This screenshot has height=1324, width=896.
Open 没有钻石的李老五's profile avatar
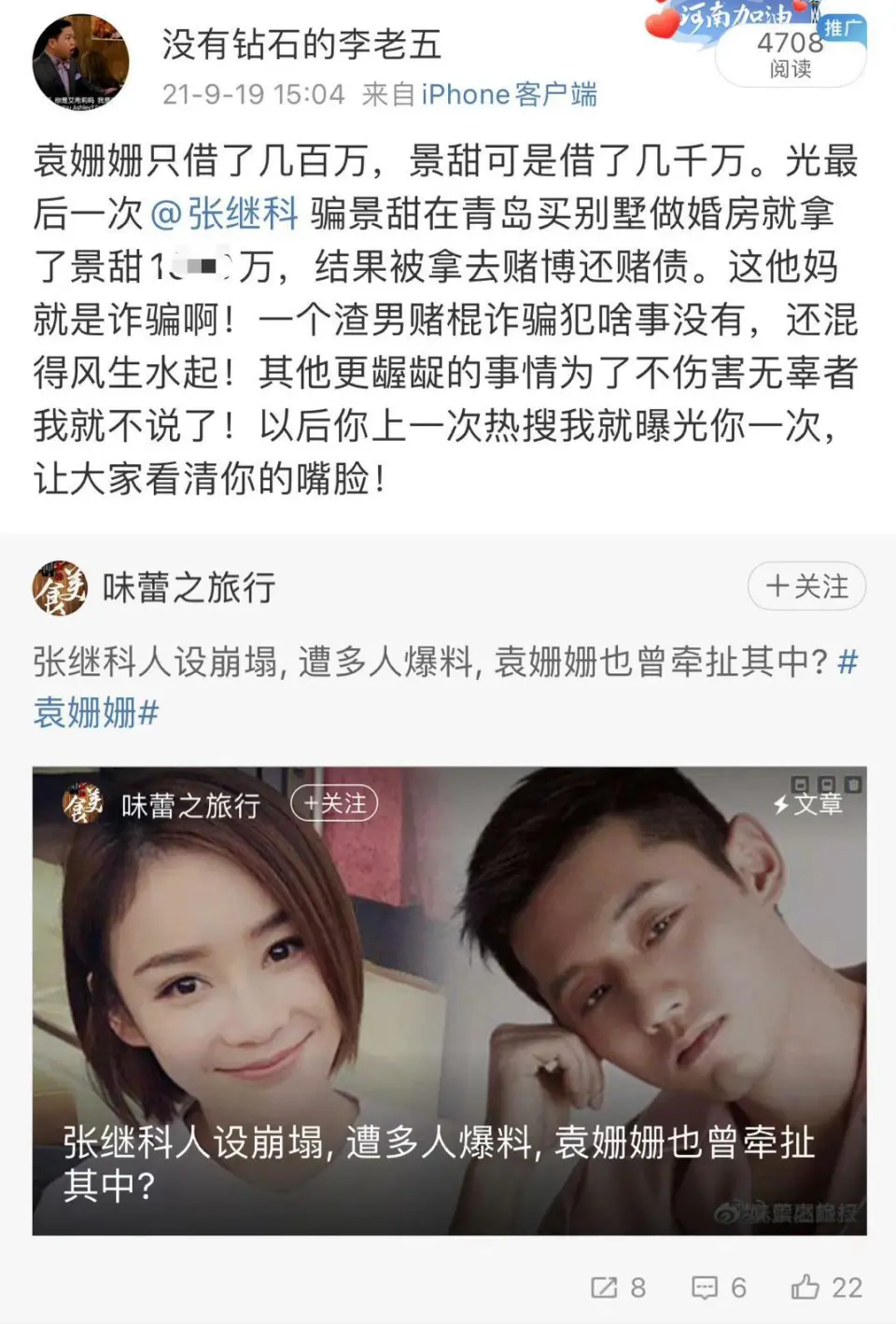(x=81, y=63)
